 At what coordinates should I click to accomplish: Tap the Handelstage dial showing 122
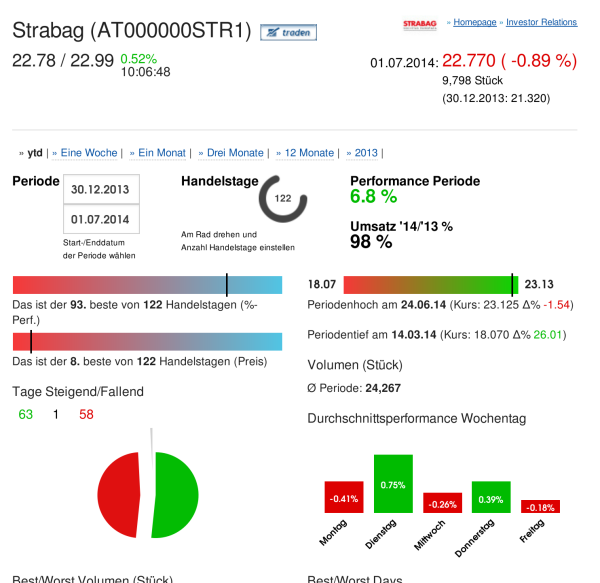tap(283, 198)
